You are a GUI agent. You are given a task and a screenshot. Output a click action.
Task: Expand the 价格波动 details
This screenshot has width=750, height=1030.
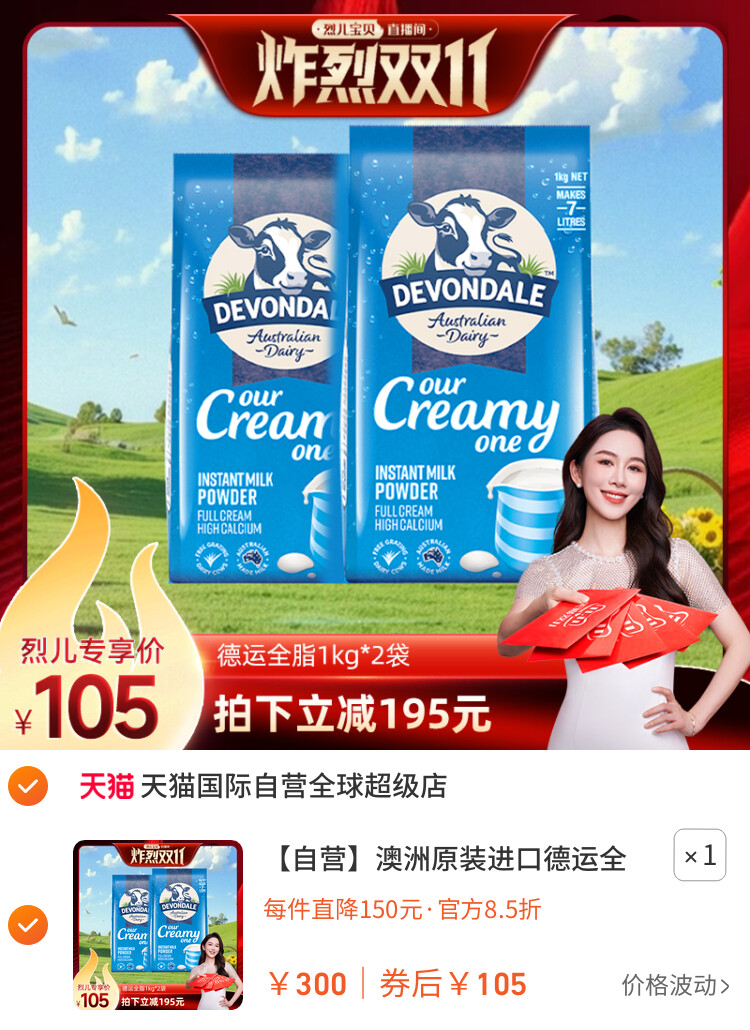click(x=676, y=985)
